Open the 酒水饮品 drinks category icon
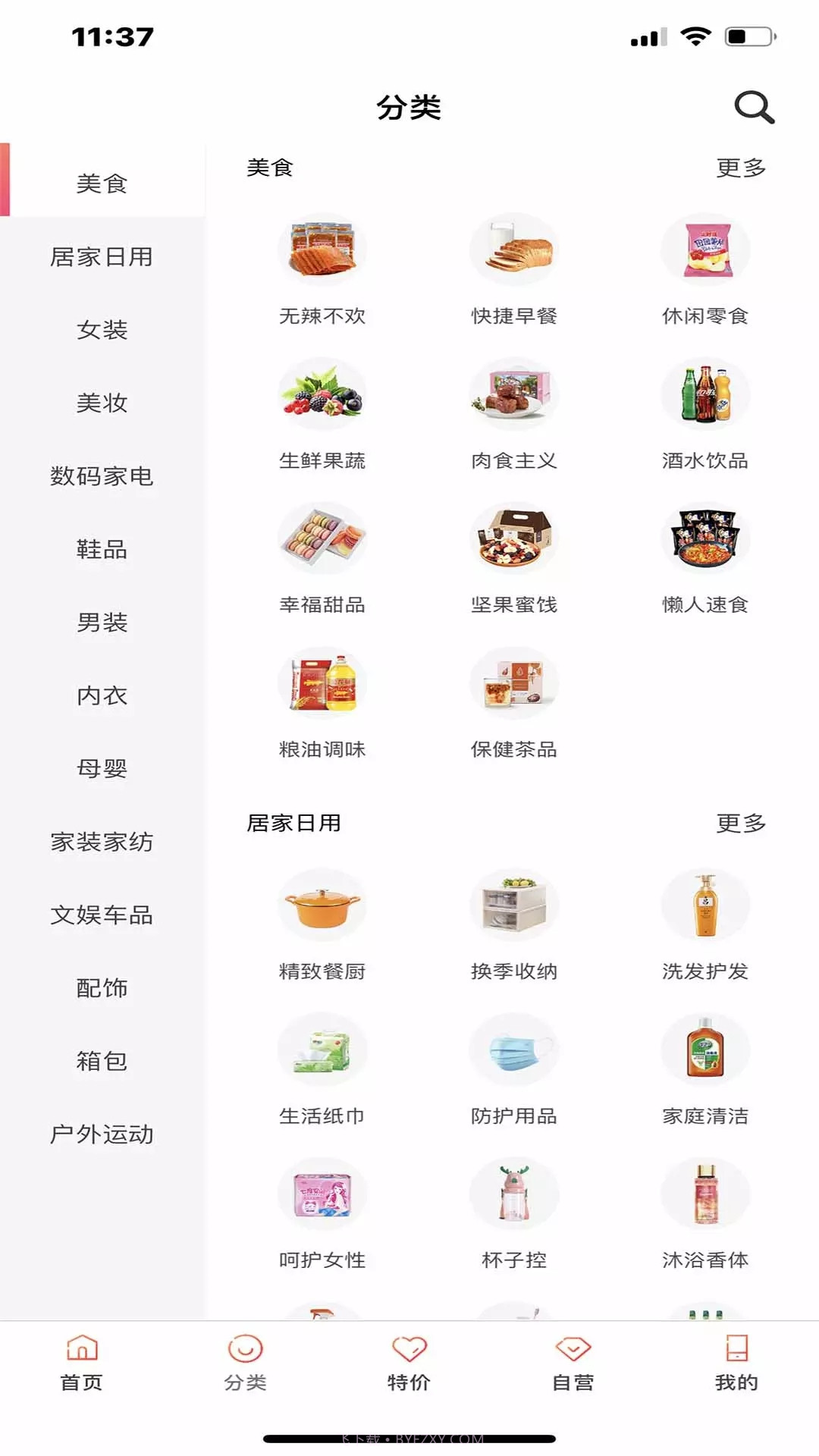 (704, 394)
